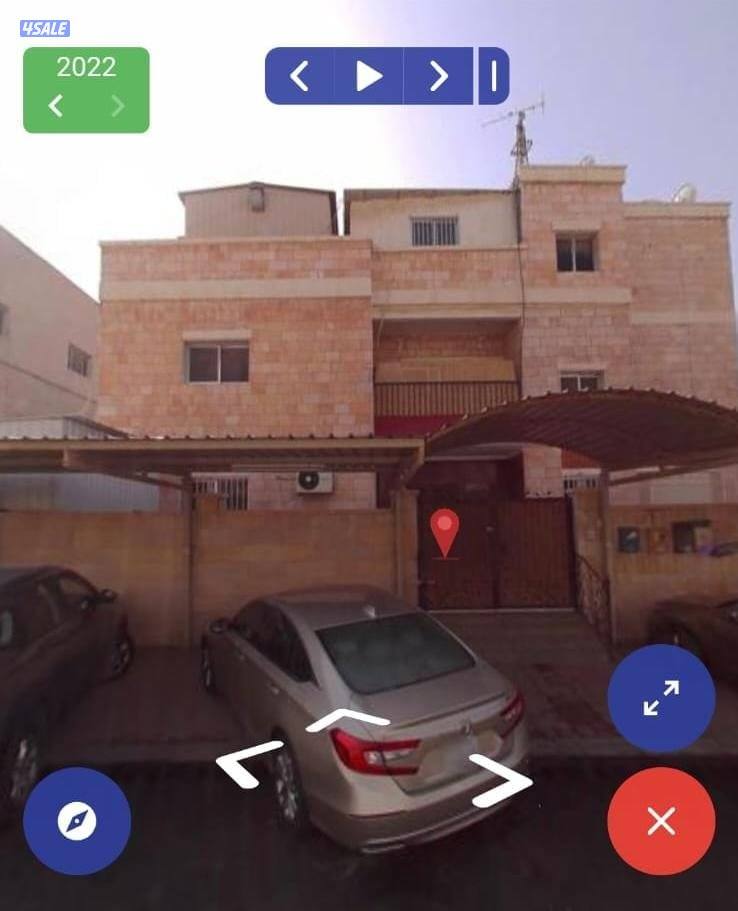Pause the street tour with the play/pause control
This screenshot has width=738, height=911.
(x=367, y=74)
